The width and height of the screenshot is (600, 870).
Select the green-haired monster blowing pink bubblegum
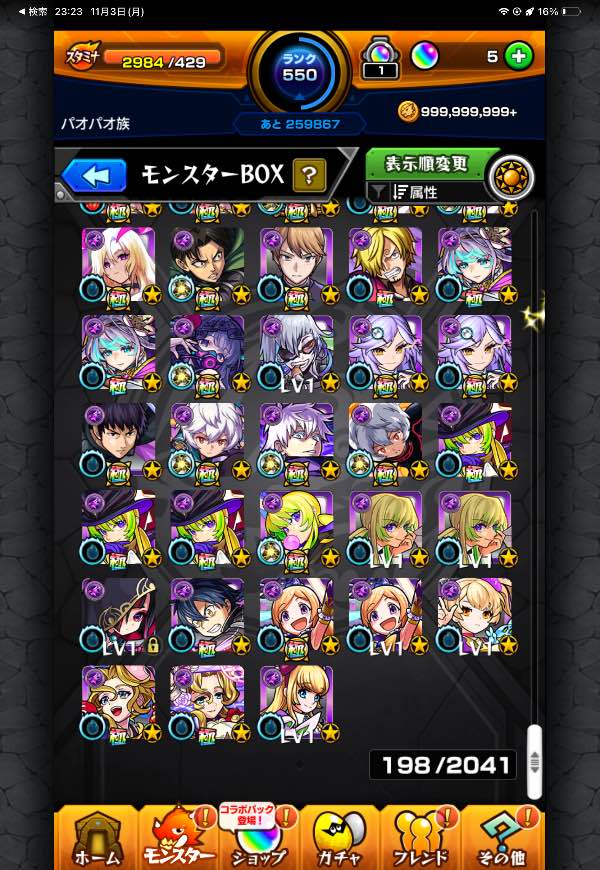tap(297, 528)
